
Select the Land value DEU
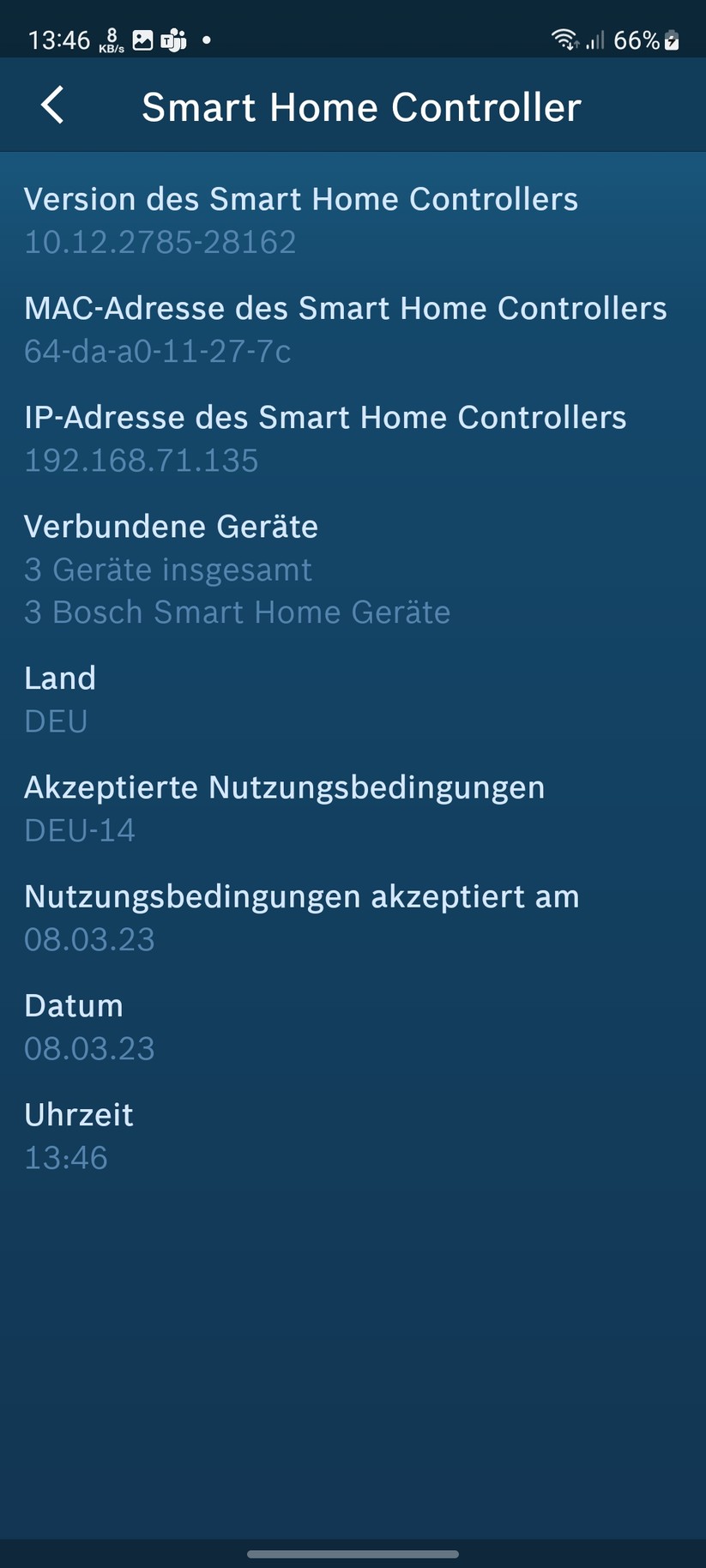pos(55,721)
